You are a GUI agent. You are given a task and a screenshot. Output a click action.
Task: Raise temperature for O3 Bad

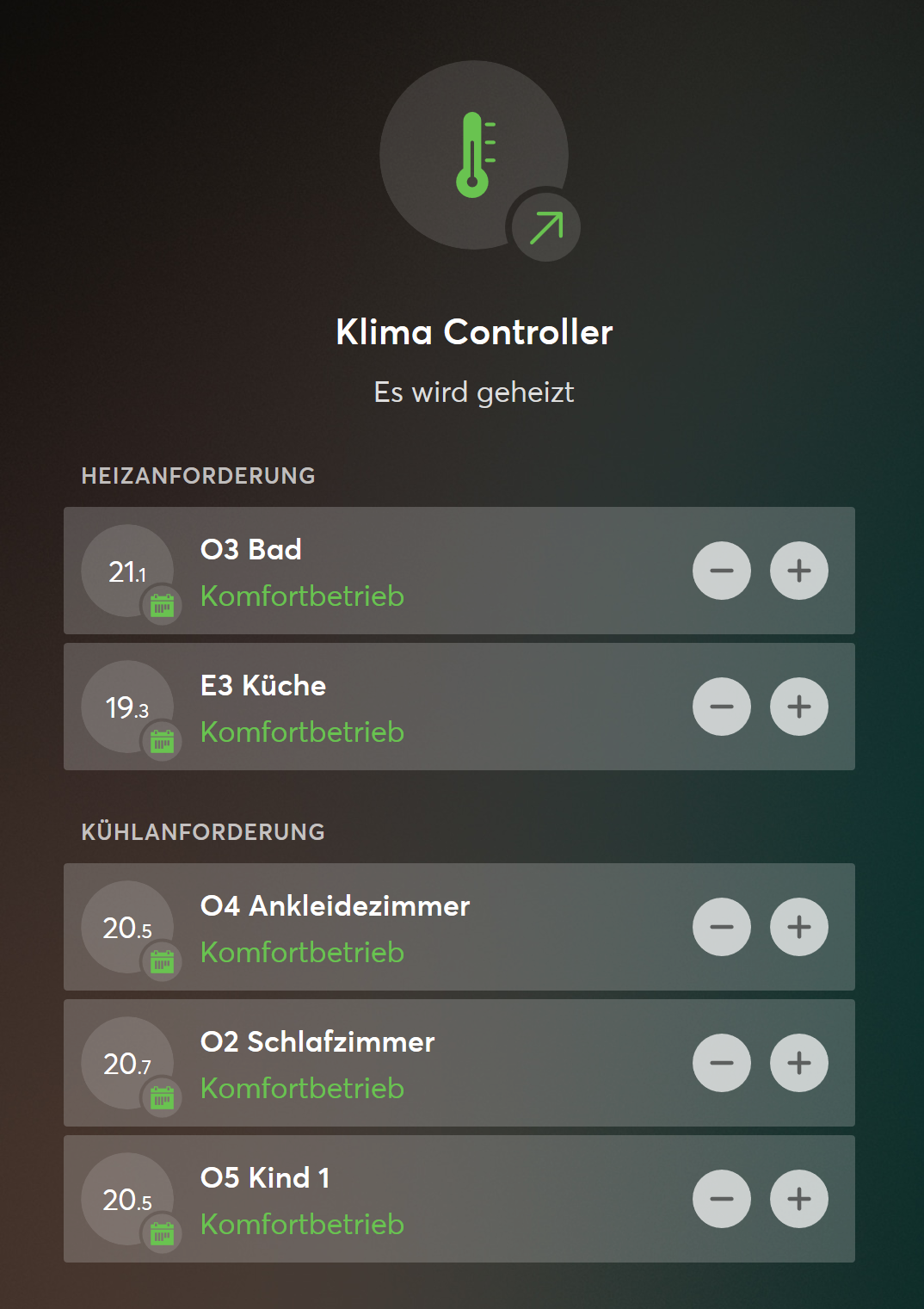tap(799, 571)
